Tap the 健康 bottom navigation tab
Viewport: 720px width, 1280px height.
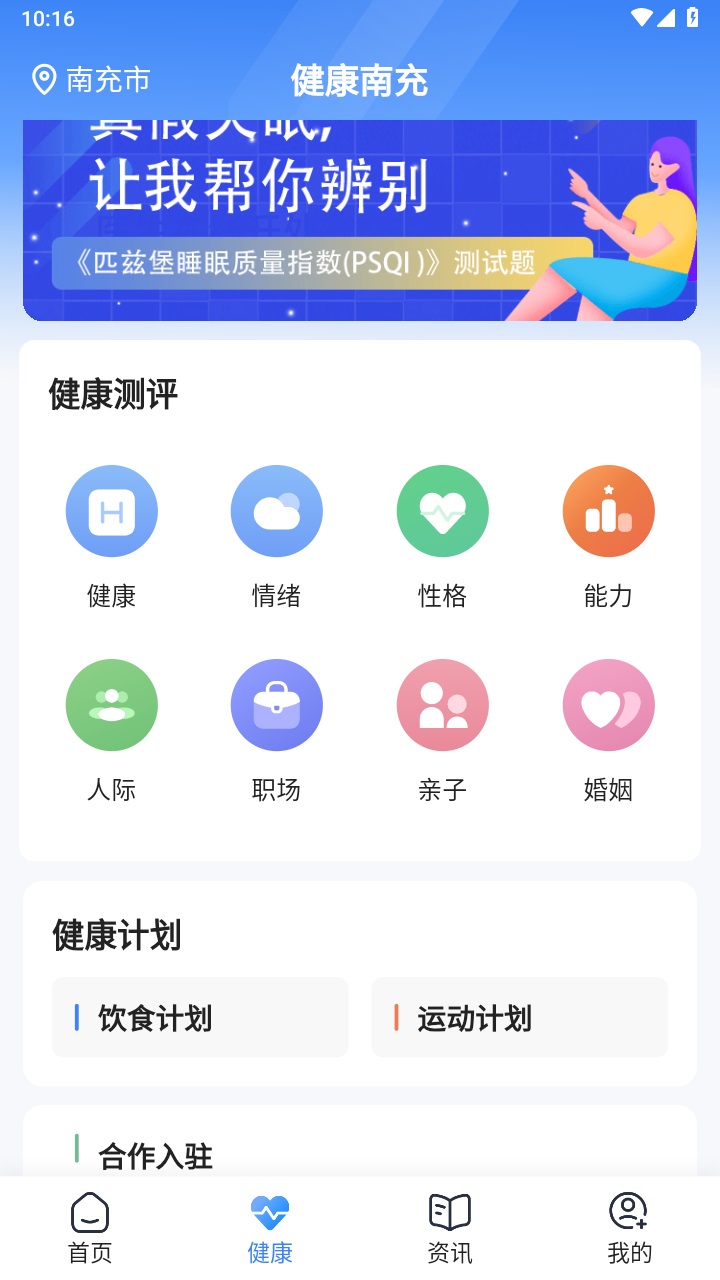click(270, 1228)
